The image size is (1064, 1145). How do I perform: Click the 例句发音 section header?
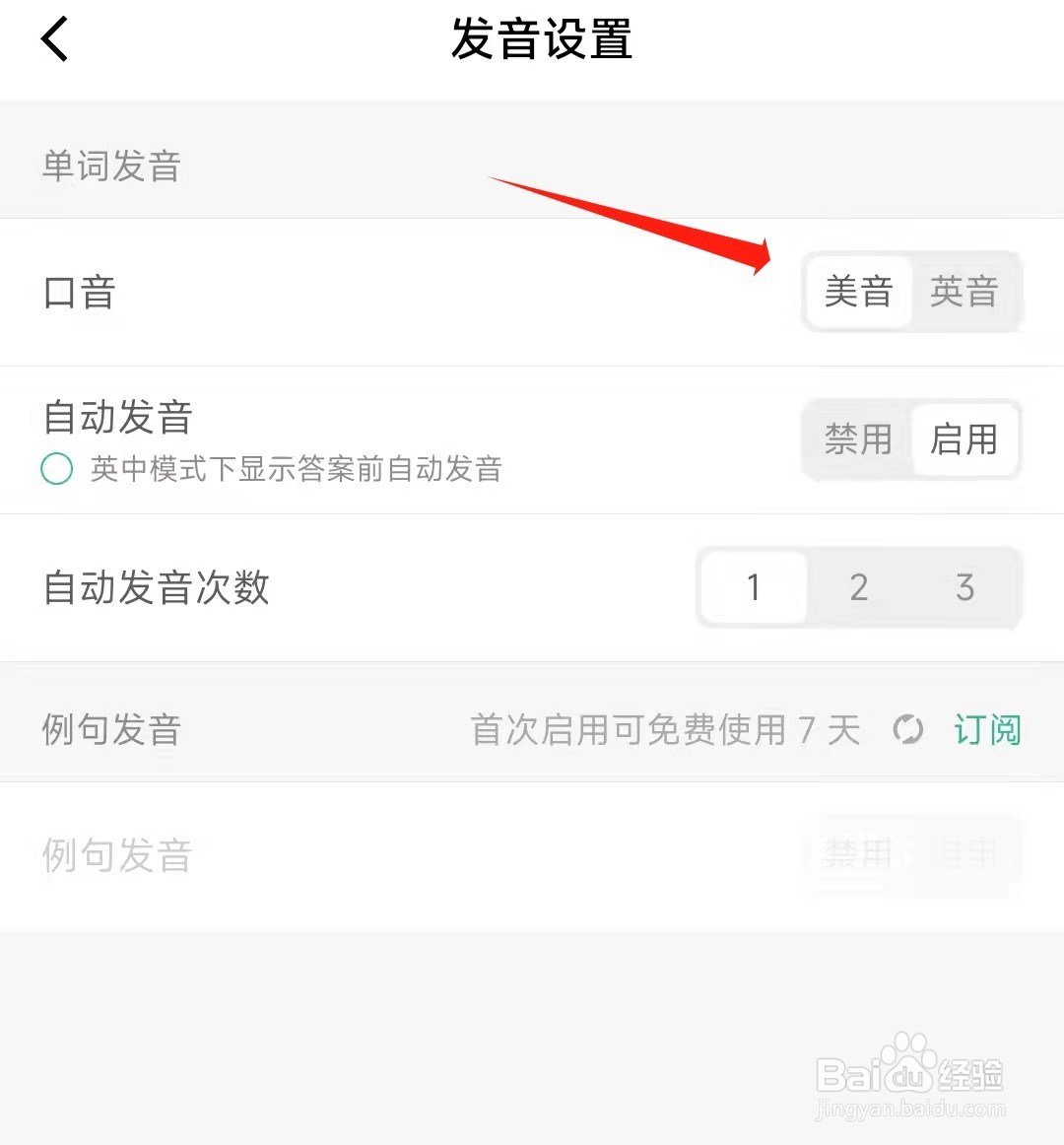point(110,730)
